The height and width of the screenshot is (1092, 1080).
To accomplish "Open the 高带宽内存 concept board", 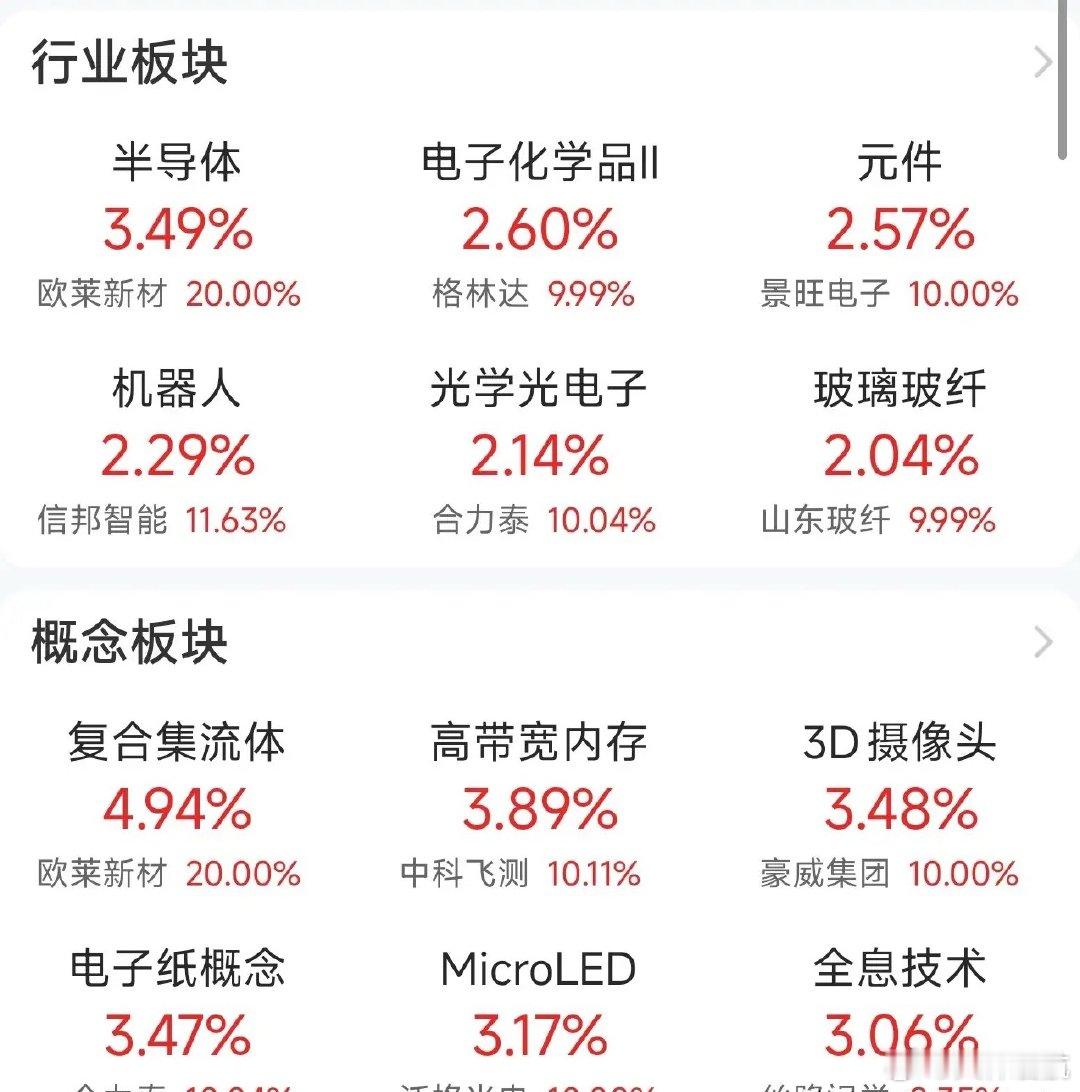I will click(x=540, y=742).
